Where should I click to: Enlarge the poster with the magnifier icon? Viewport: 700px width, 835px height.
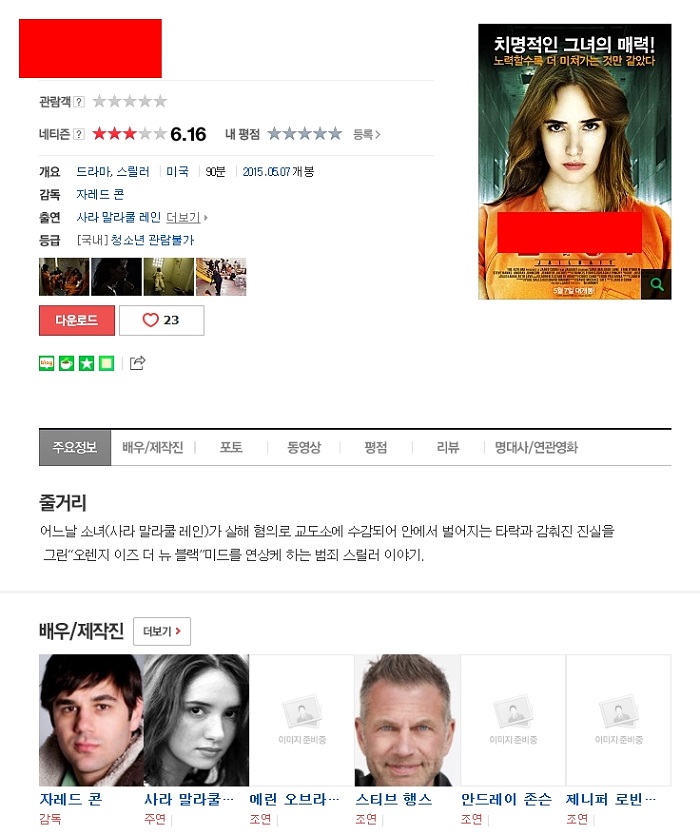click(657, 285)
